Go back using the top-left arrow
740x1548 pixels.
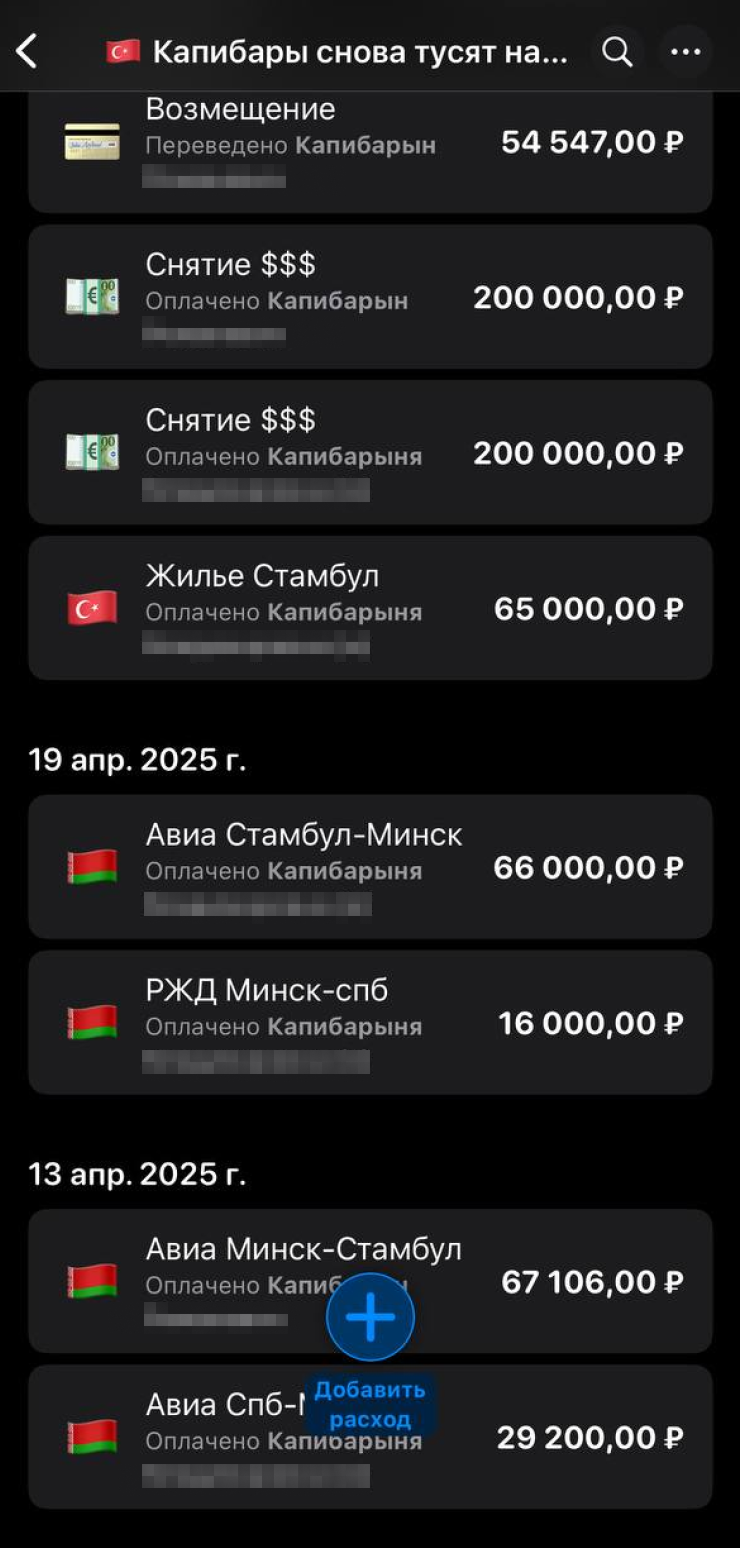pos(27,52)
